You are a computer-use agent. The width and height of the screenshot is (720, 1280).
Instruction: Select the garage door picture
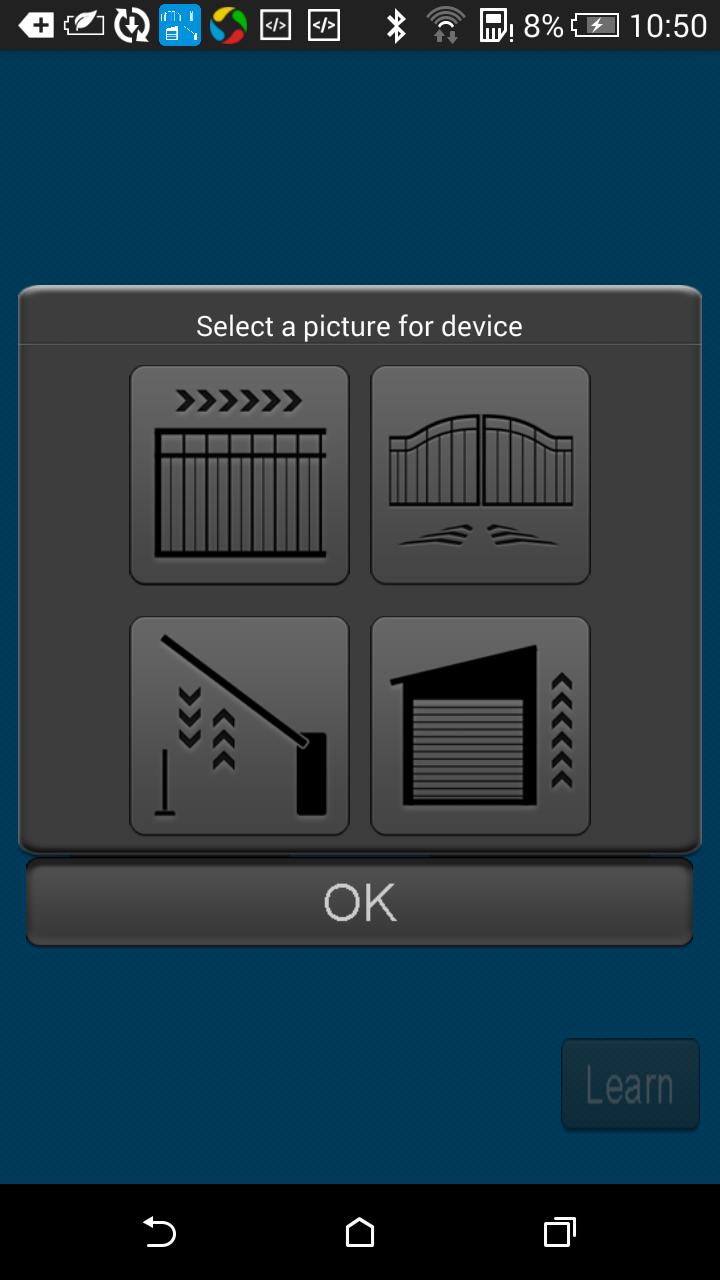click(x=480, y=726)
